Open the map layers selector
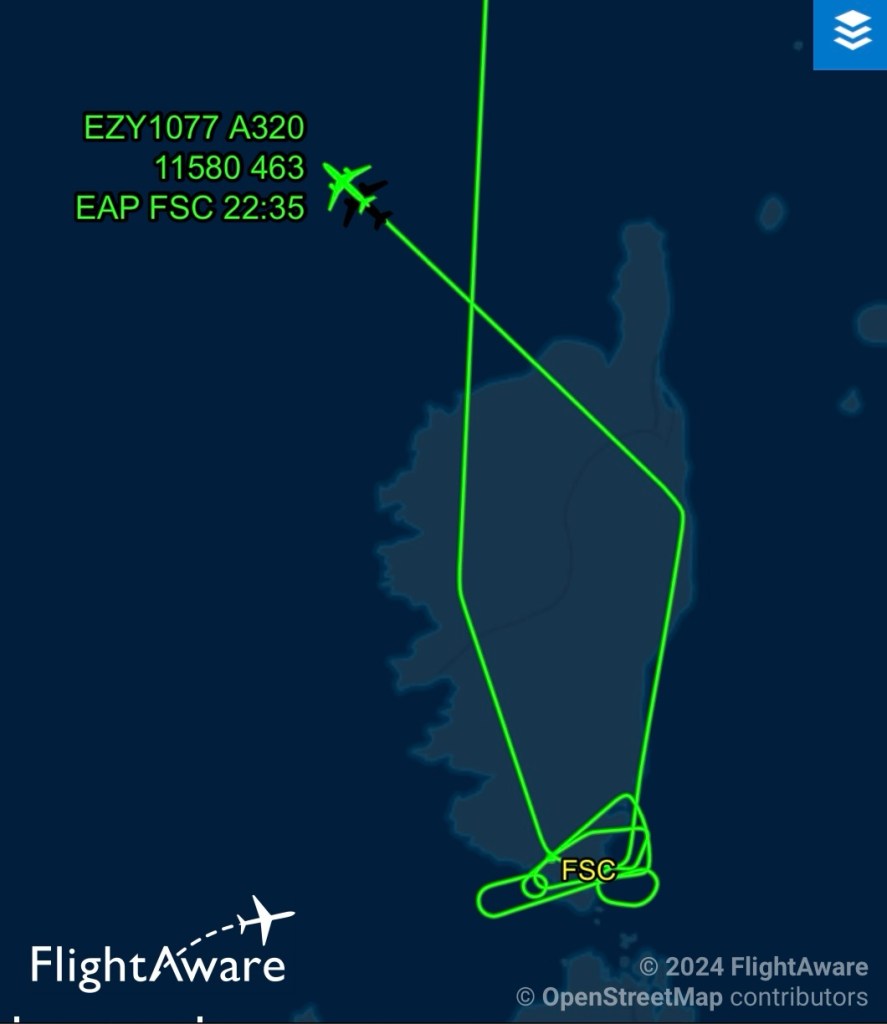 851,33
